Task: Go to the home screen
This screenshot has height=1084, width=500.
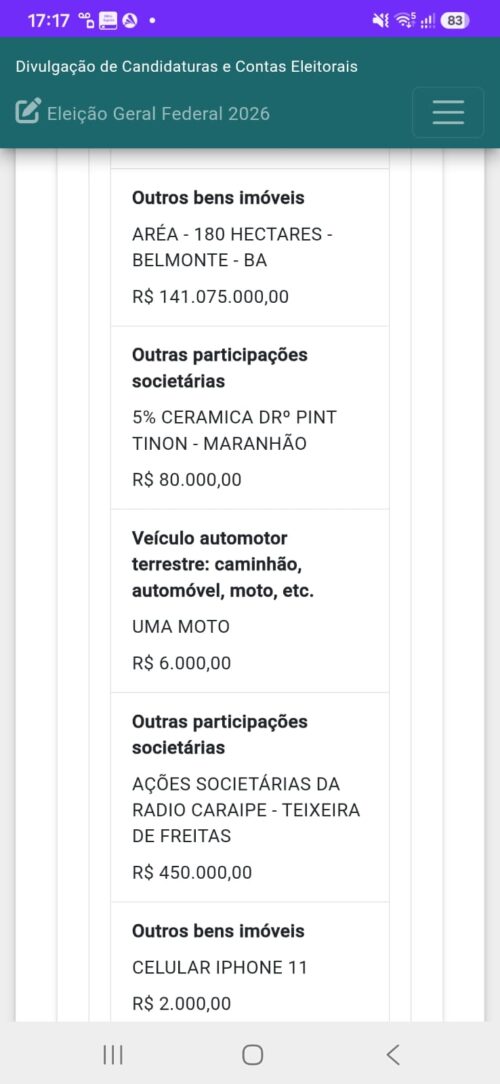Action: 252,1054
